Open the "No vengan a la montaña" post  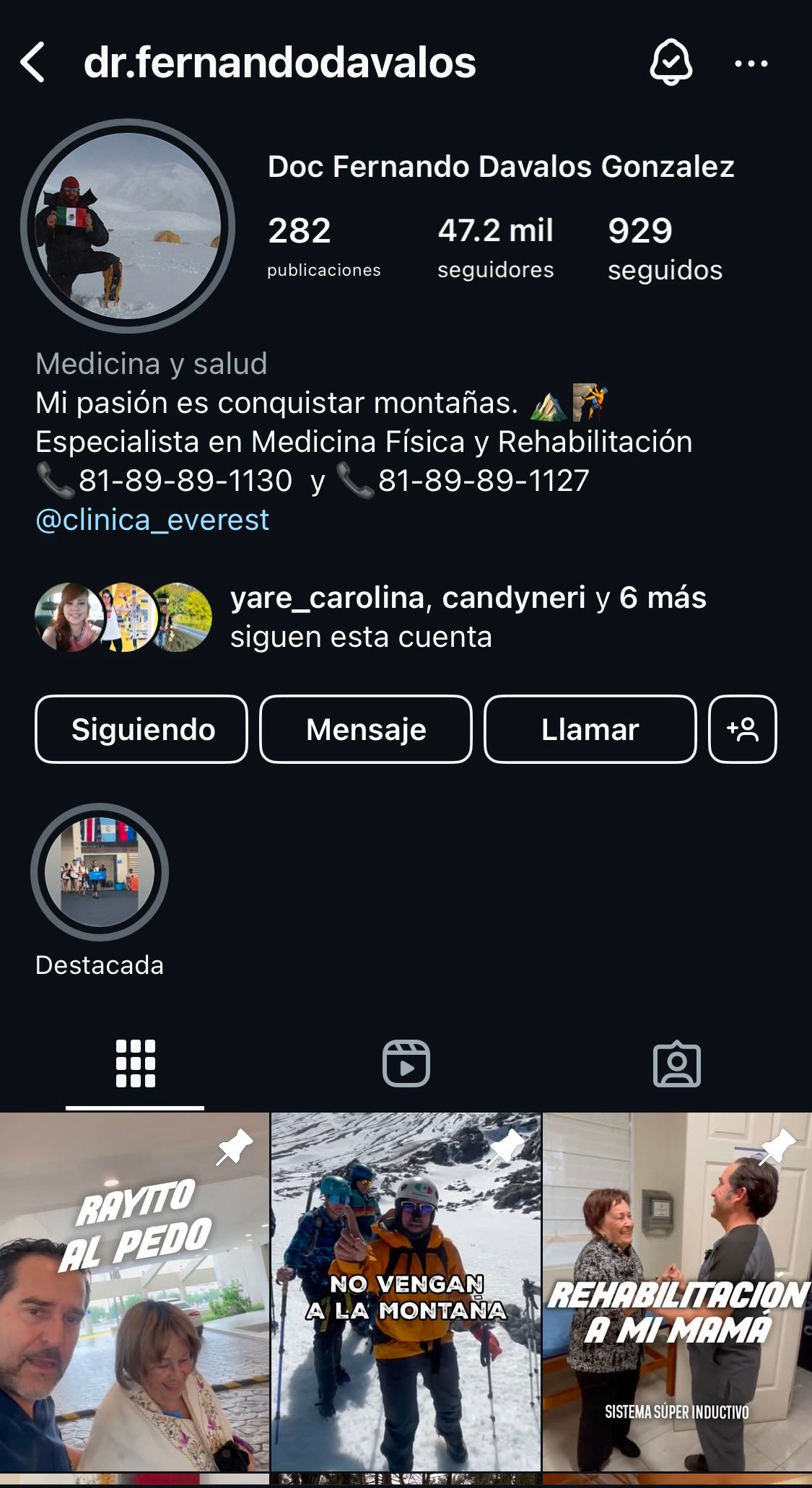(406, 1292)
